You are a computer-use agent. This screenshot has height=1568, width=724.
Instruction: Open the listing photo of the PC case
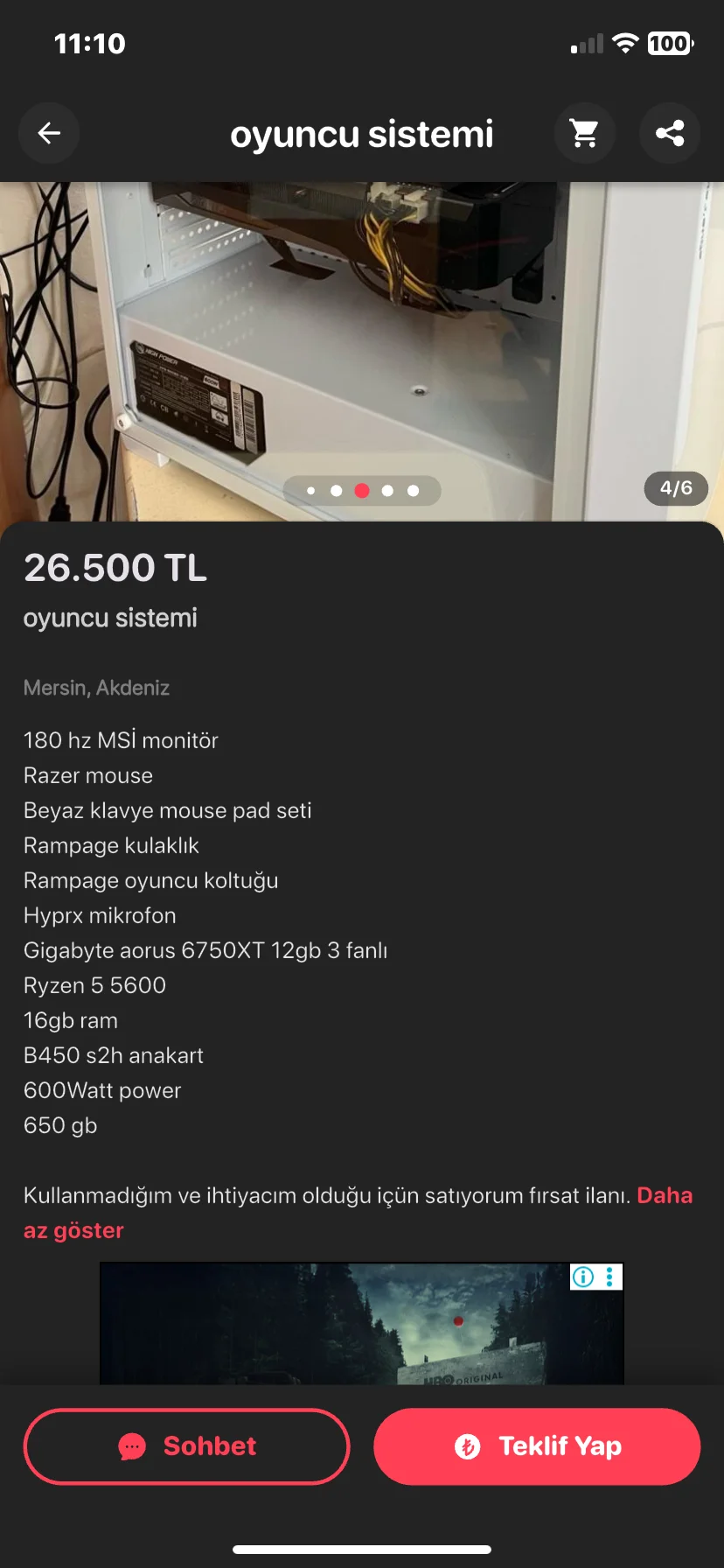coord(362,332)
